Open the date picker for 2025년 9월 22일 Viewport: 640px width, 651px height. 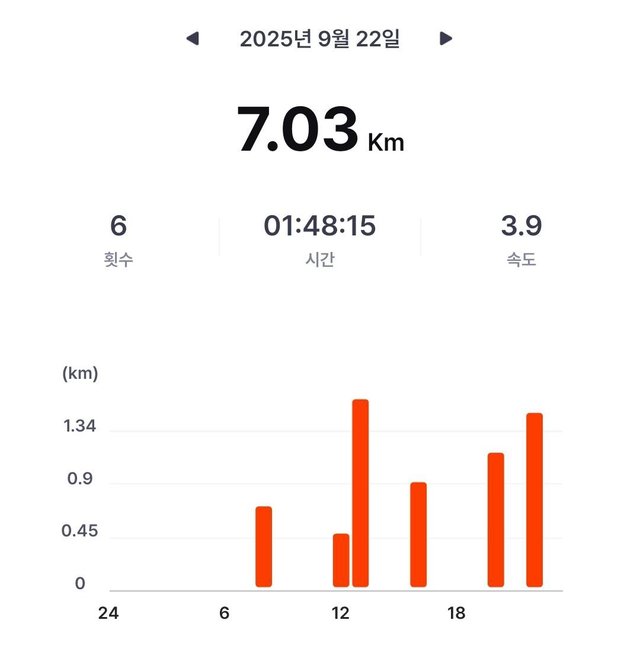[319, 39]
